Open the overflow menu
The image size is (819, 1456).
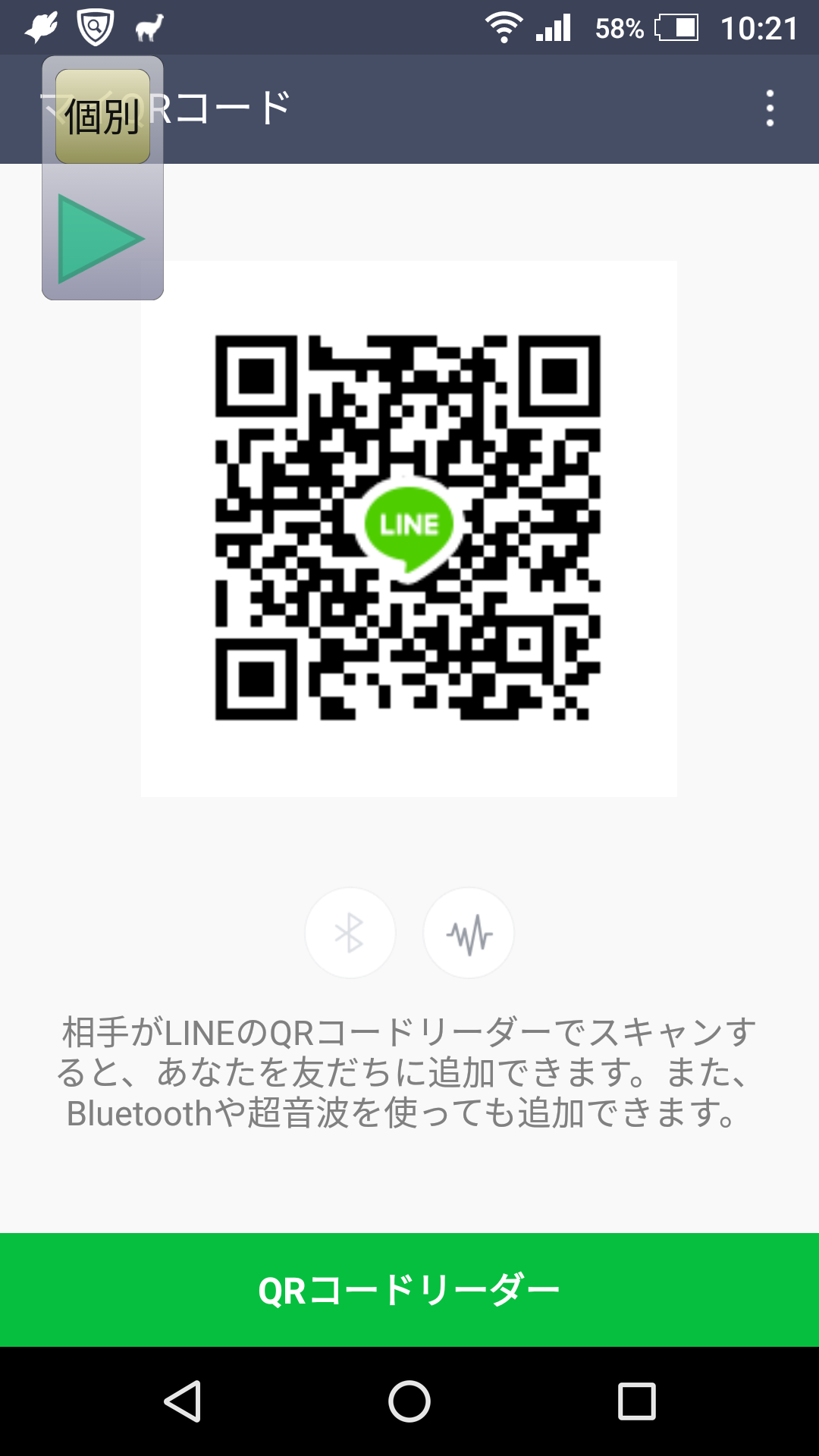coord(770,108)
